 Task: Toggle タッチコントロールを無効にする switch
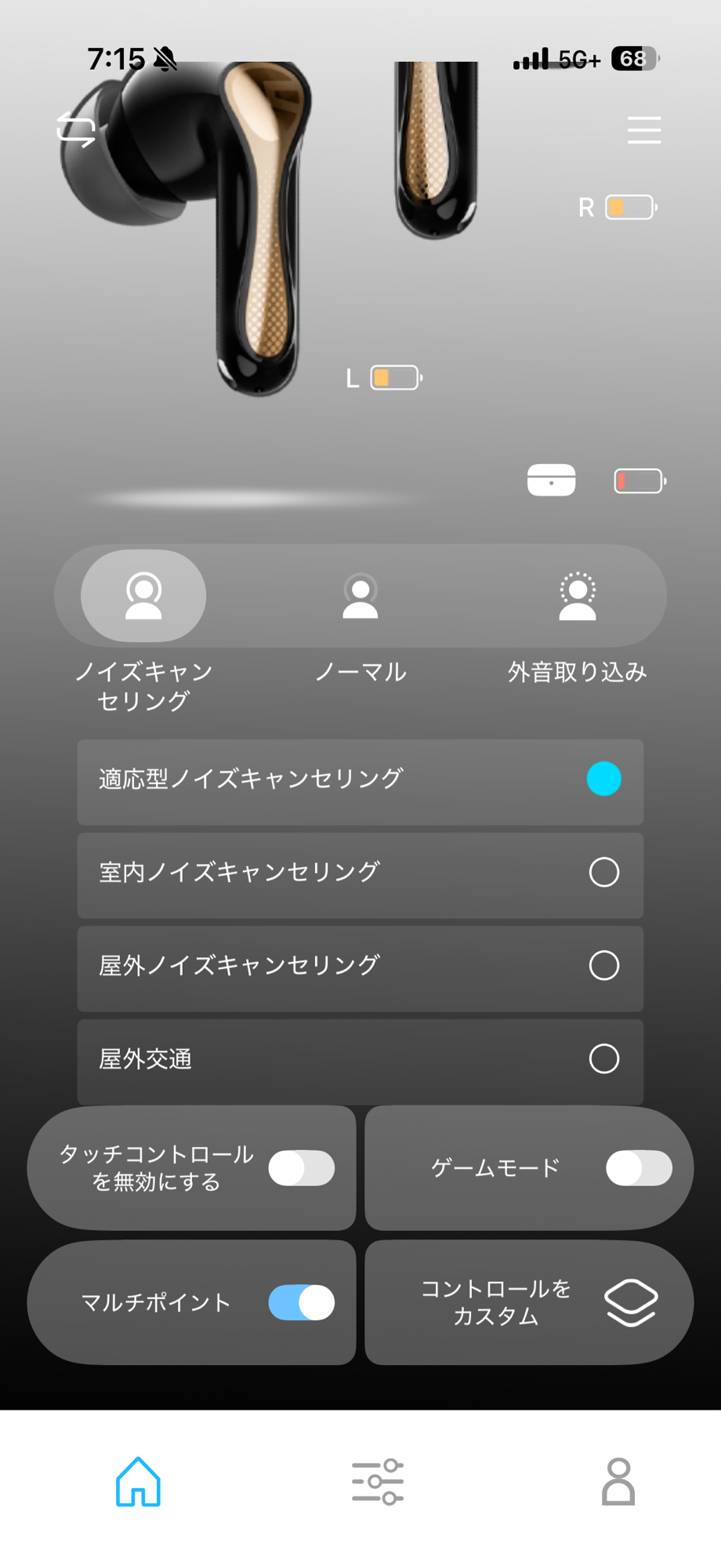point(302,1168)
